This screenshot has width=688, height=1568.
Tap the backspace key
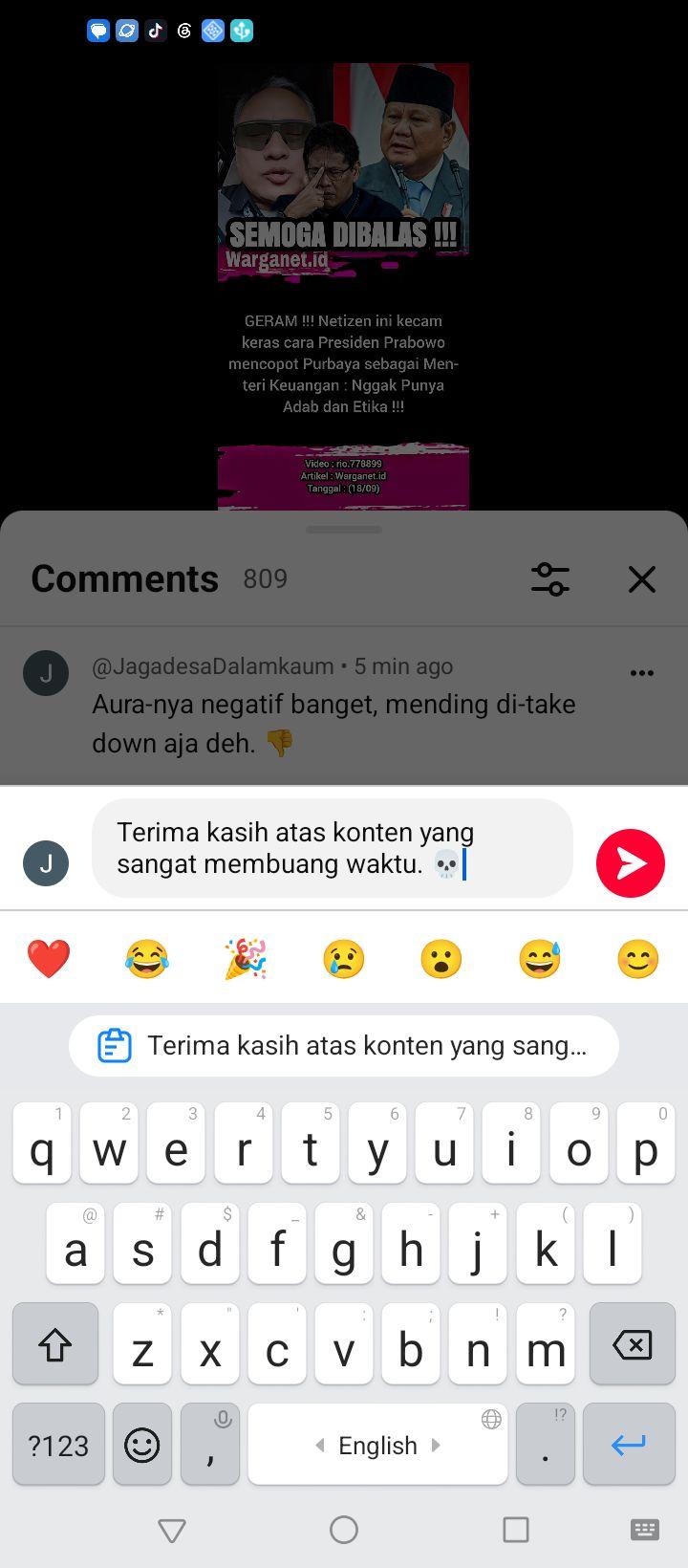[x=633, y=1344]
